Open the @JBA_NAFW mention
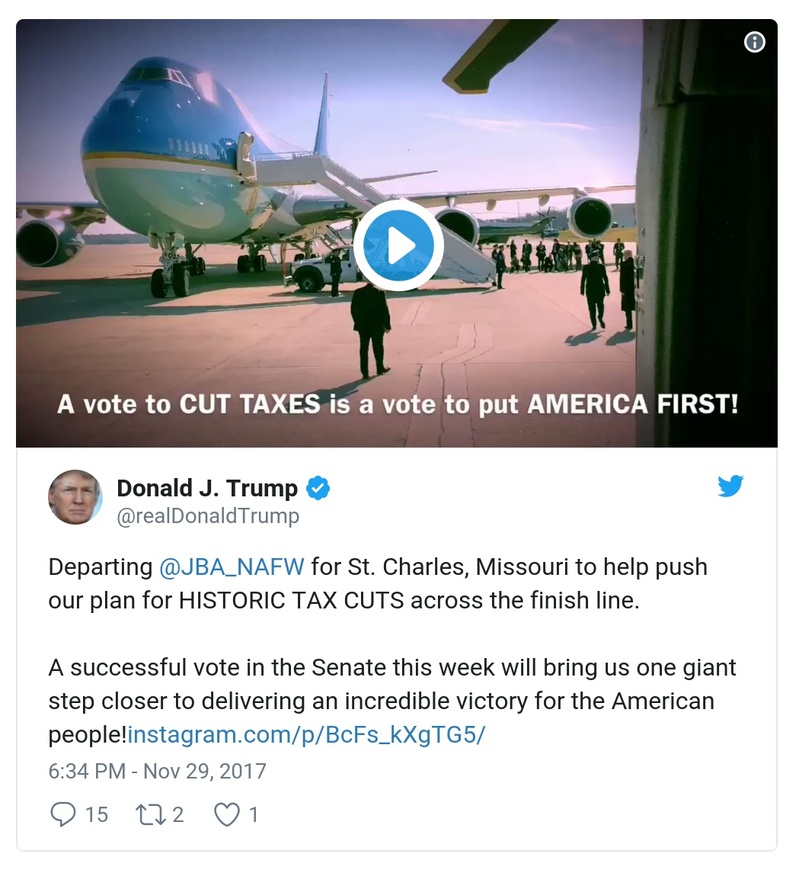The image size is (799, 870). [231, 567]
